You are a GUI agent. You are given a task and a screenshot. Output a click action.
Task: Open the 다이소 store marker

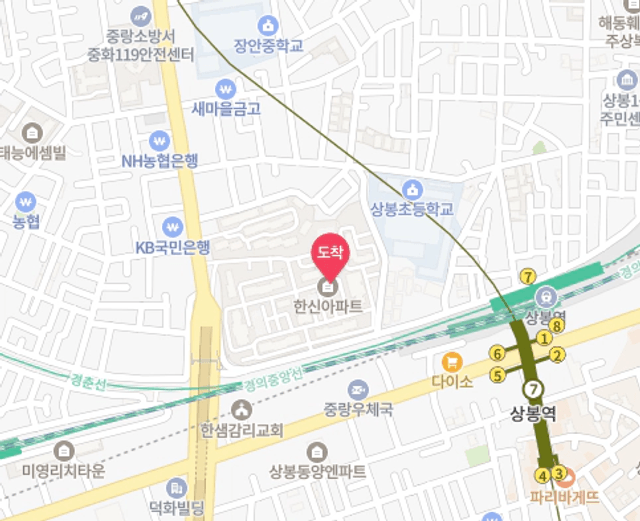tap(452, 362)
